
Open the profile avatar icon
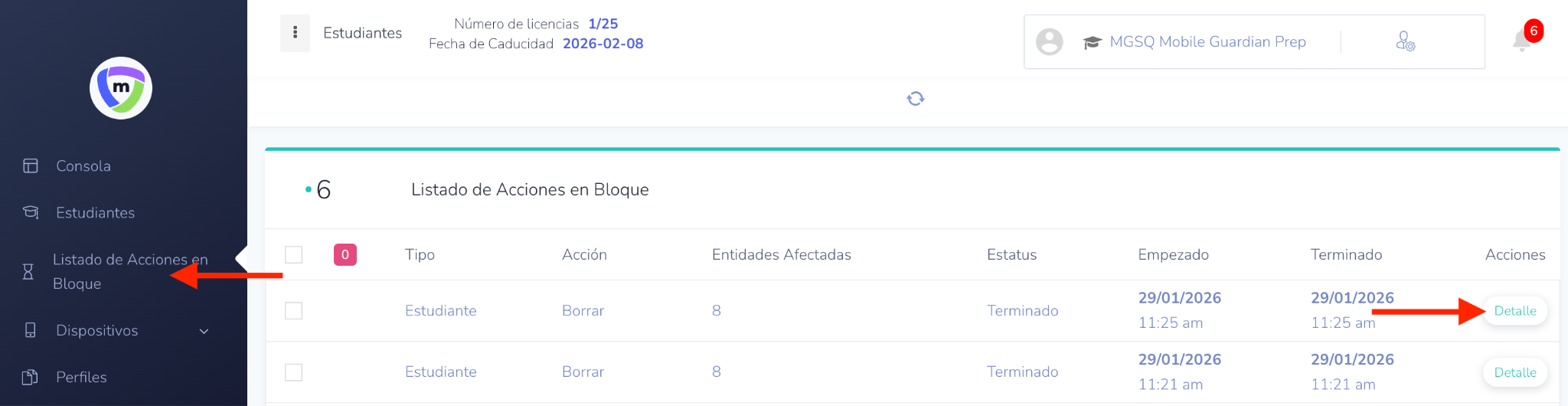(x=1049, y=42)
